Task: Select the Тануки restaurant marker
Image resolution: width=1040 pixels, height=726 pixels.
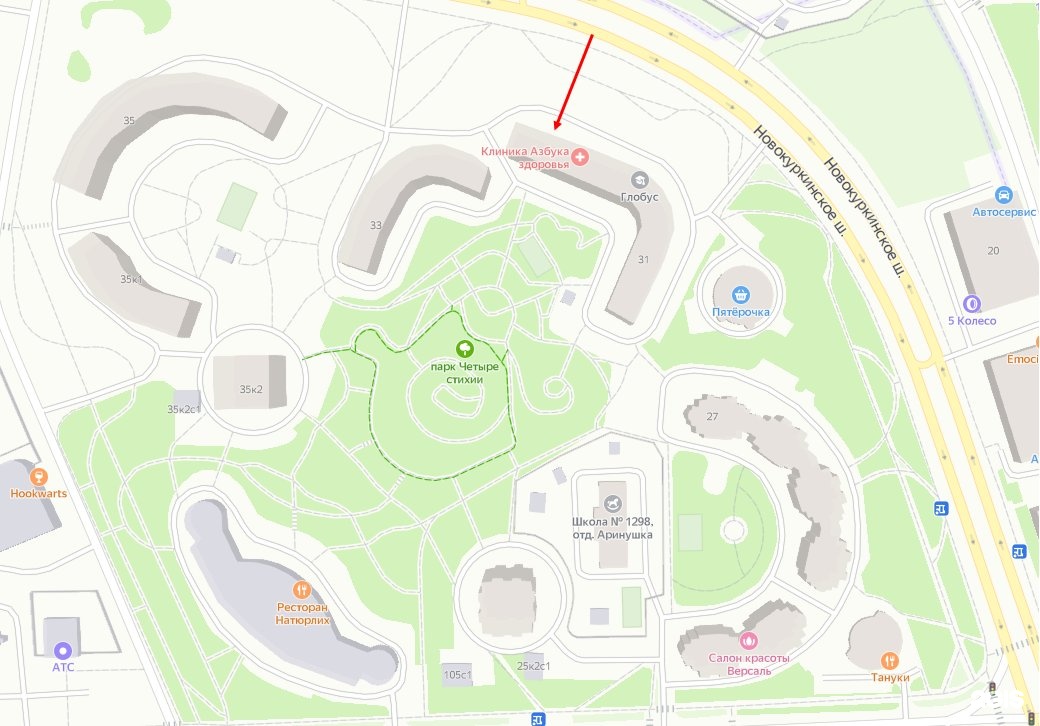Action: pyautogui.click(x=890, y=660)
